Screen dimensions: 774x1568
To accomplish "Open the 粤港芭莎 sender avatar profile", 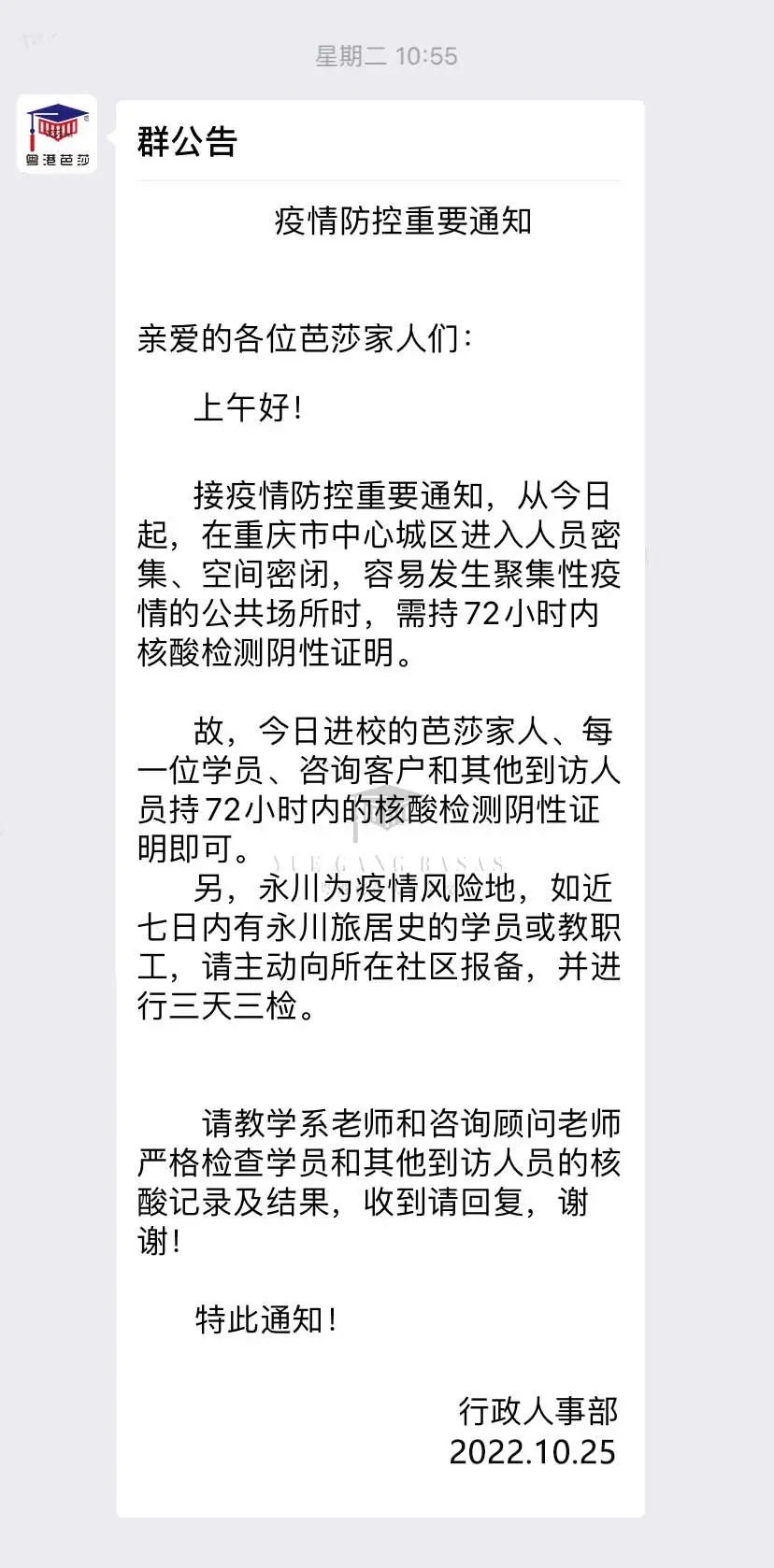I will 58,135.
